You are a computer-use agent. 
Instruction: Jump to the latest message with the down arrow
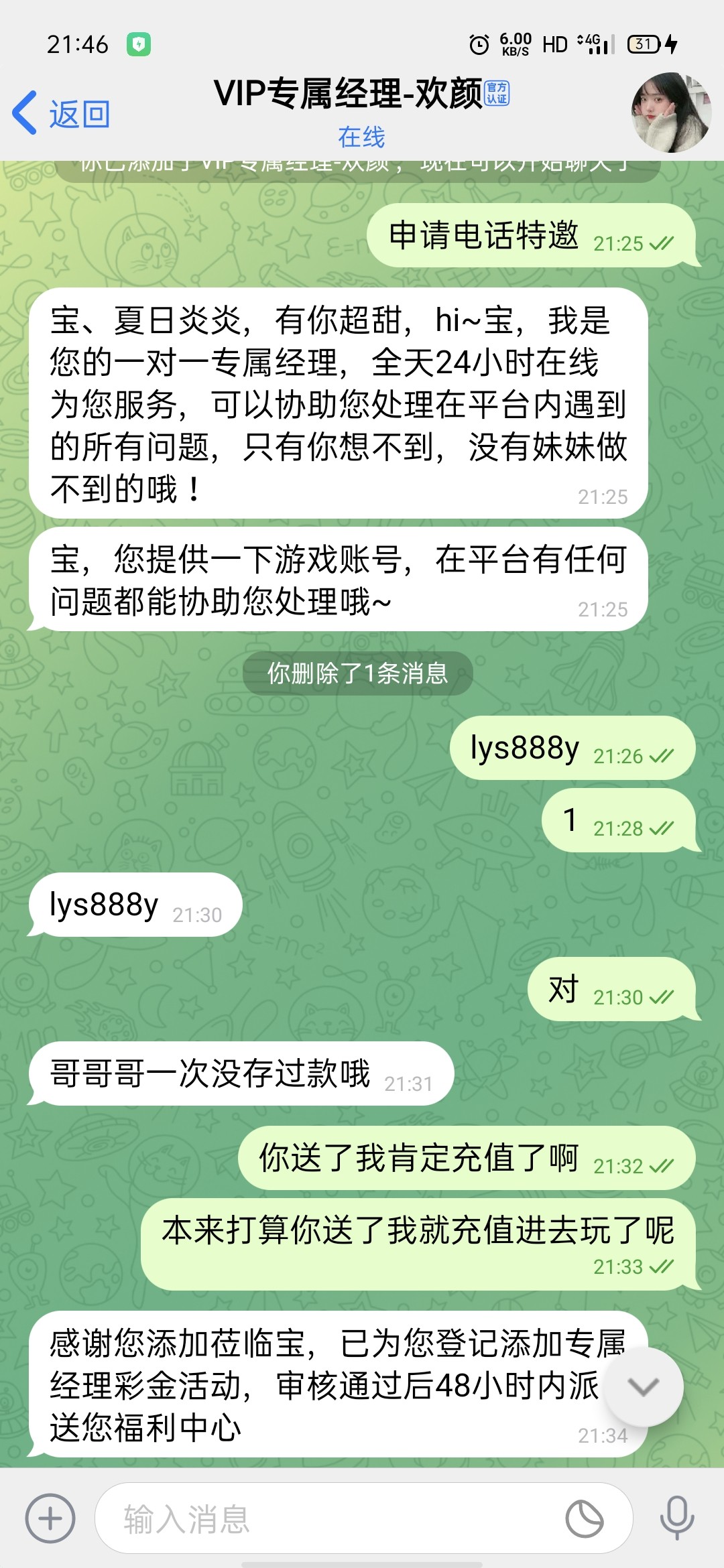click(x=644, y=1387)
